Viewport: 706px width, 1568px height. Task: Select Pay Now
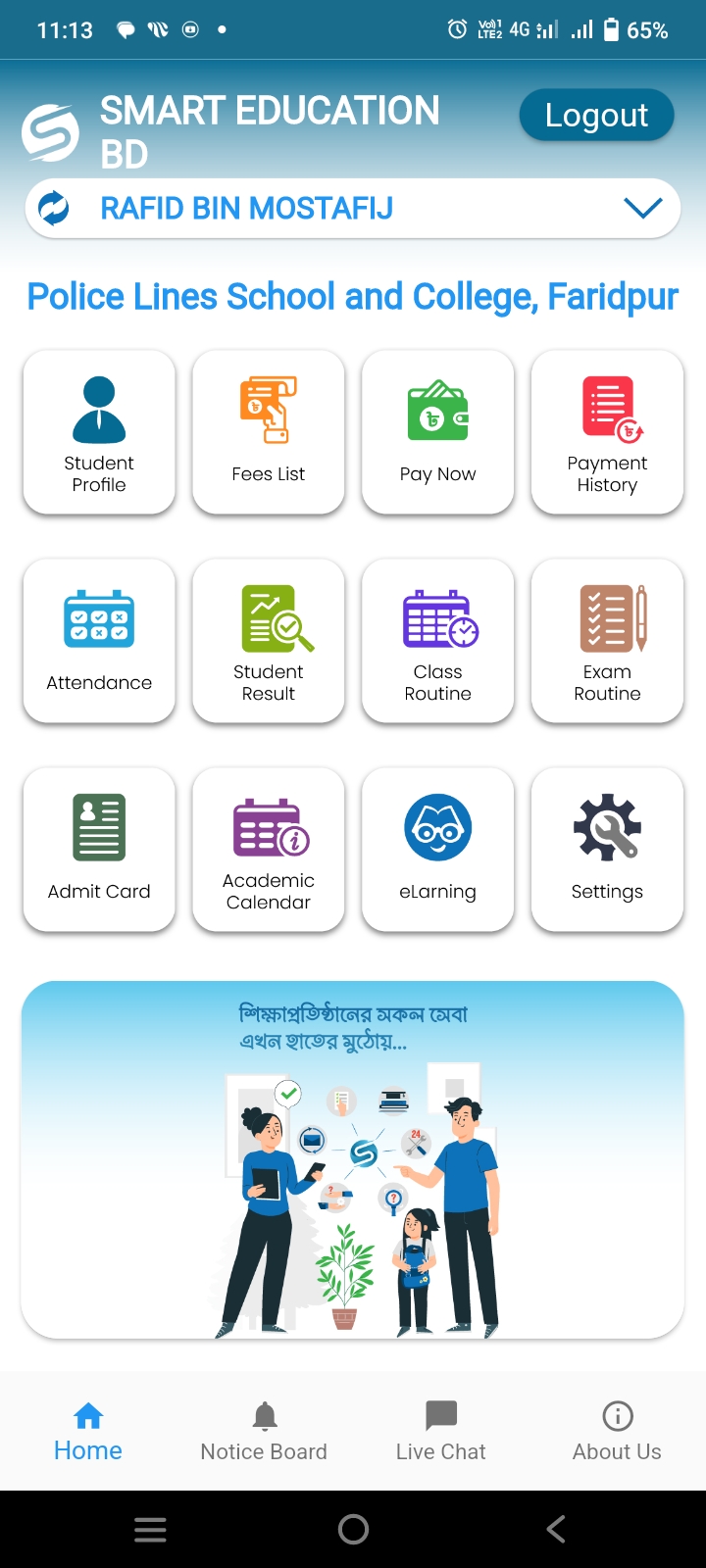click(438, 432)
